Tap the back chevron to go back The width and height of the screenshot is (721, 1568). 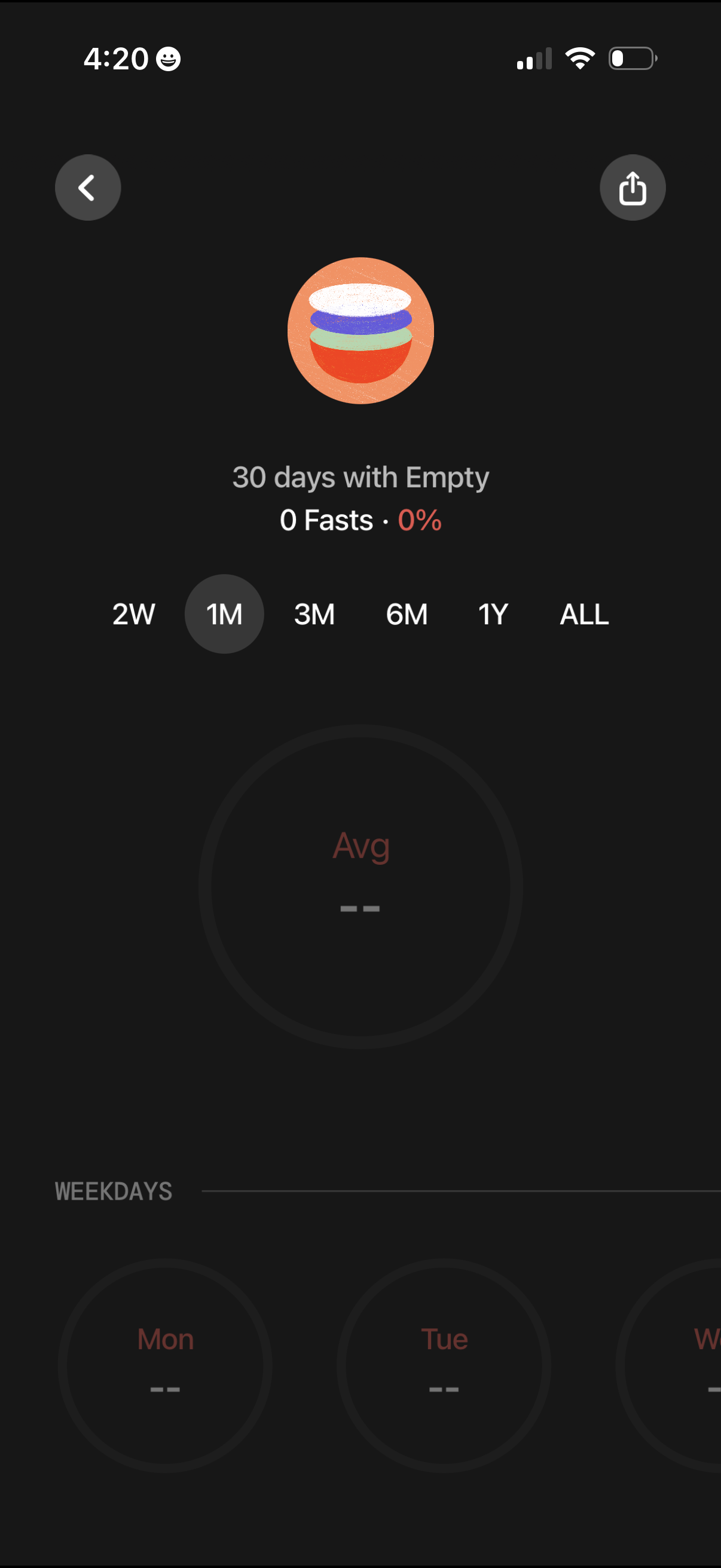pos(88,188)
